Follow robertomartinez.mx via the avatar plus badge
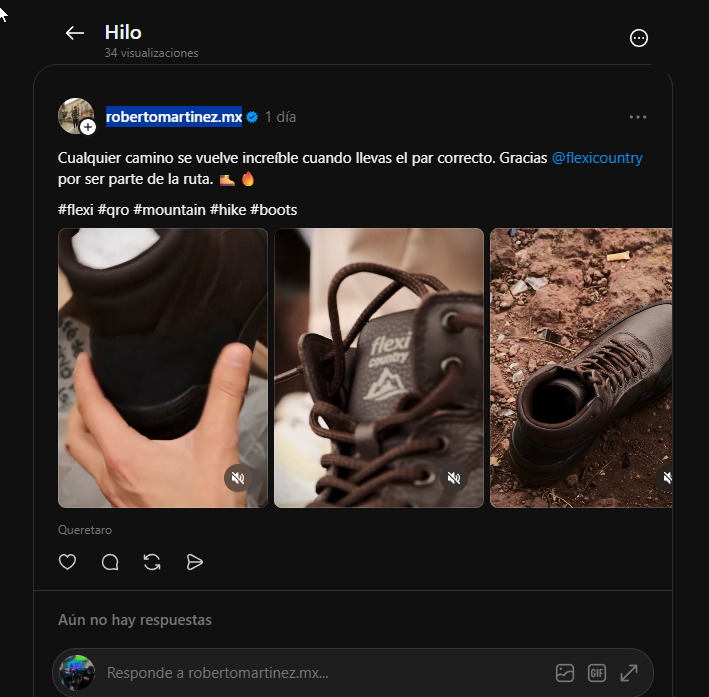709x697 pixels. 88,127
